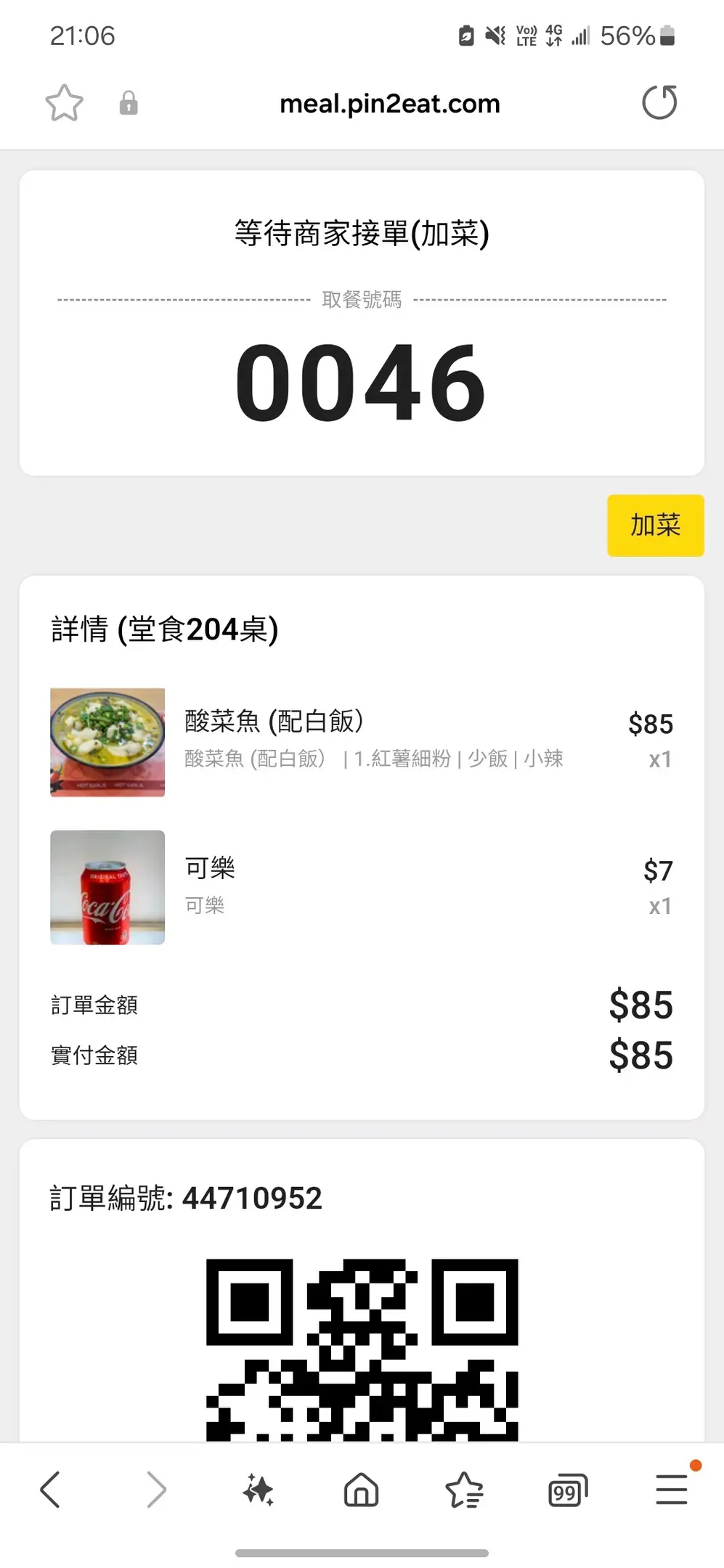Viewport: 724px width, 1568px height.
Task: Show the open tabs switcher
Action: (x=567, y=1490)
